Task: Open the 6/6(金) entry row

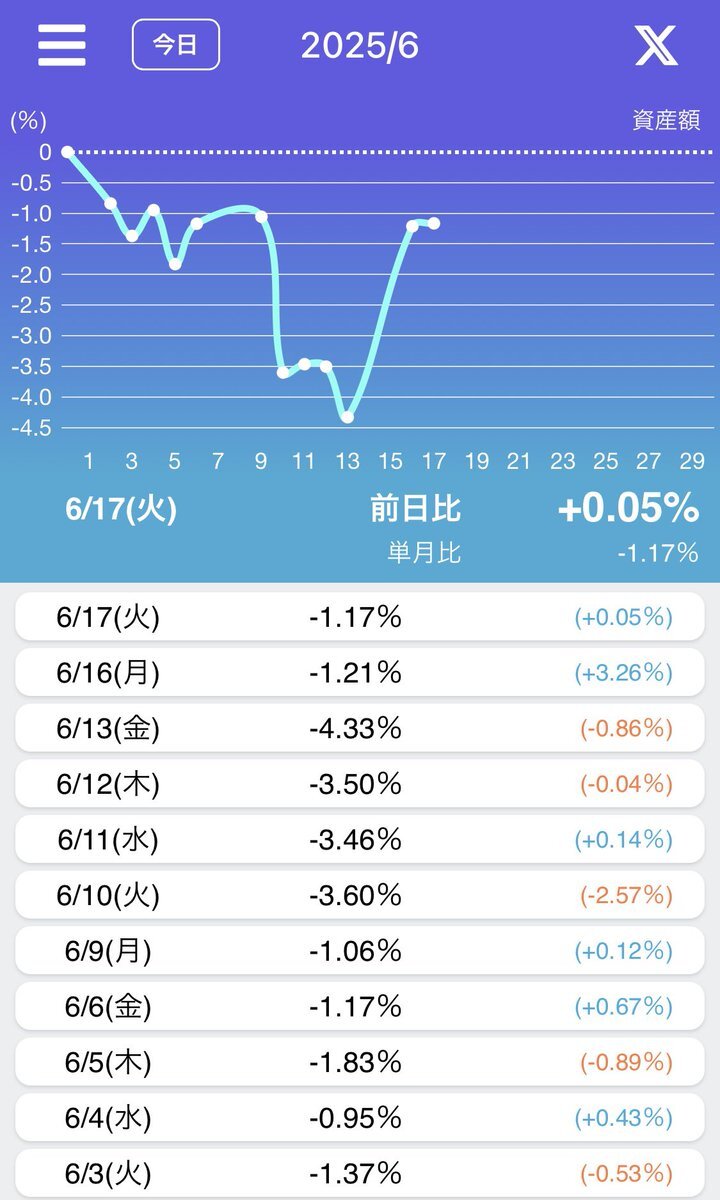Action: pyautogui.click(x=360, y=1006)
